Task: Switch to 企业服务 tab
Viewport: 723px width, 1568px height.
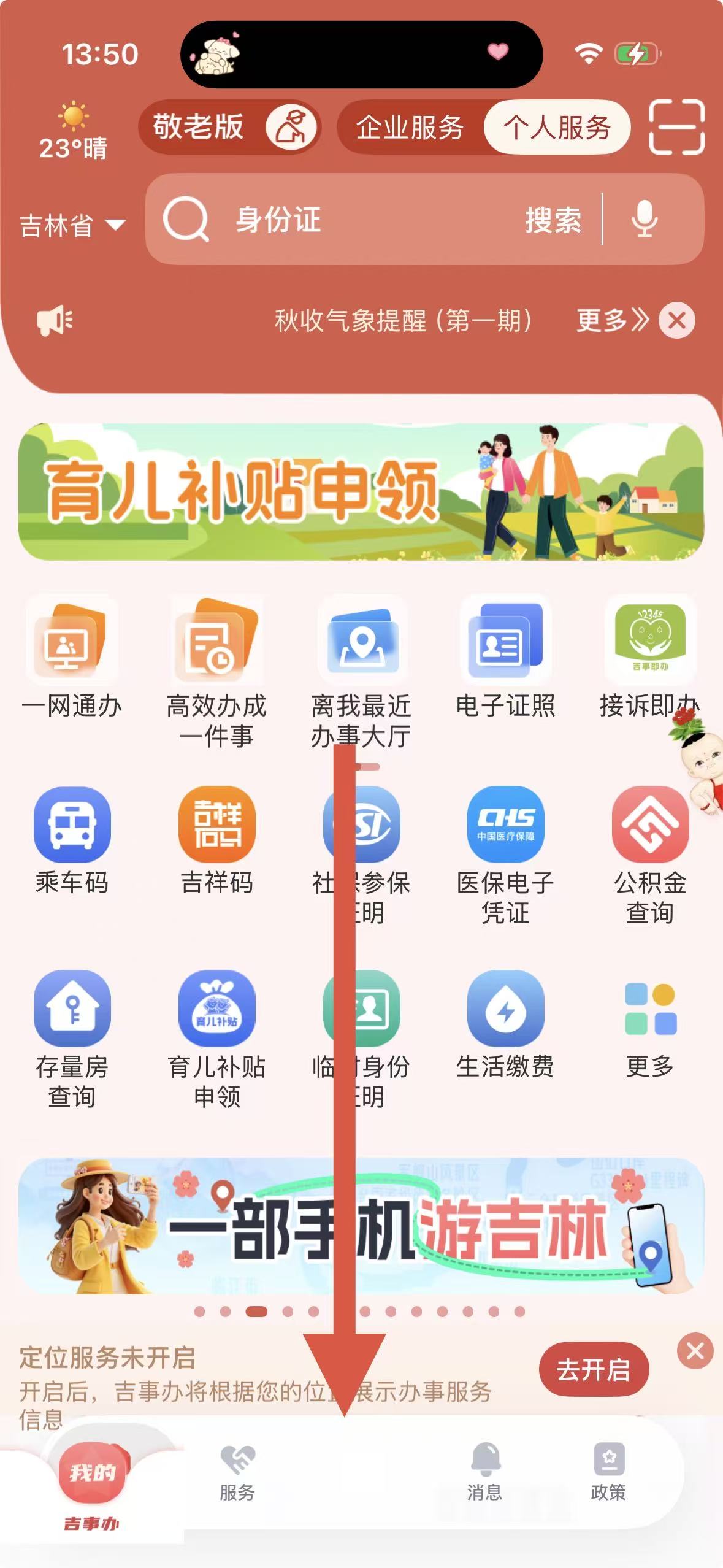Action: (x=410, y=128)
